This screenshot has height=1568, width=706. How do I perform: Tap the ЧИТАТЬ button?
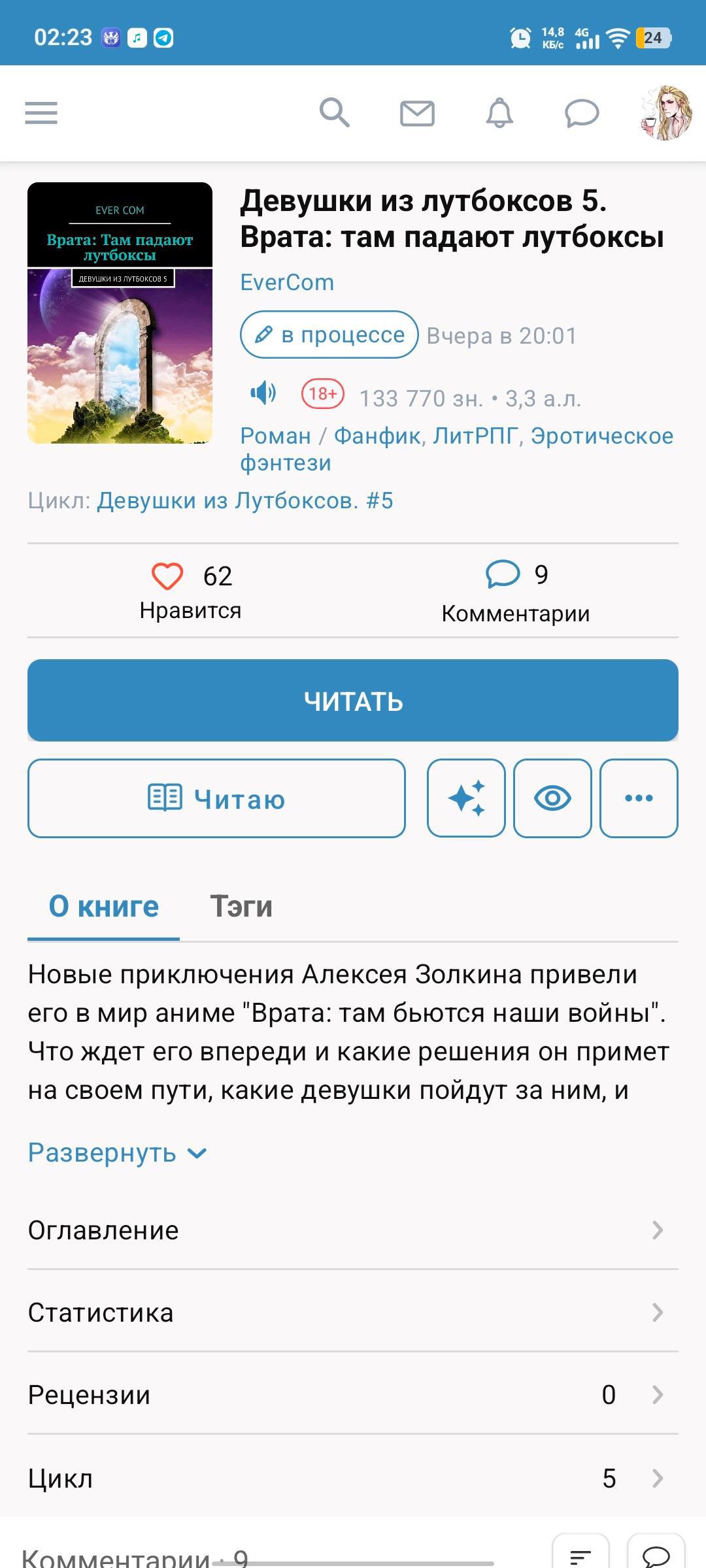[x=353, y=700]
